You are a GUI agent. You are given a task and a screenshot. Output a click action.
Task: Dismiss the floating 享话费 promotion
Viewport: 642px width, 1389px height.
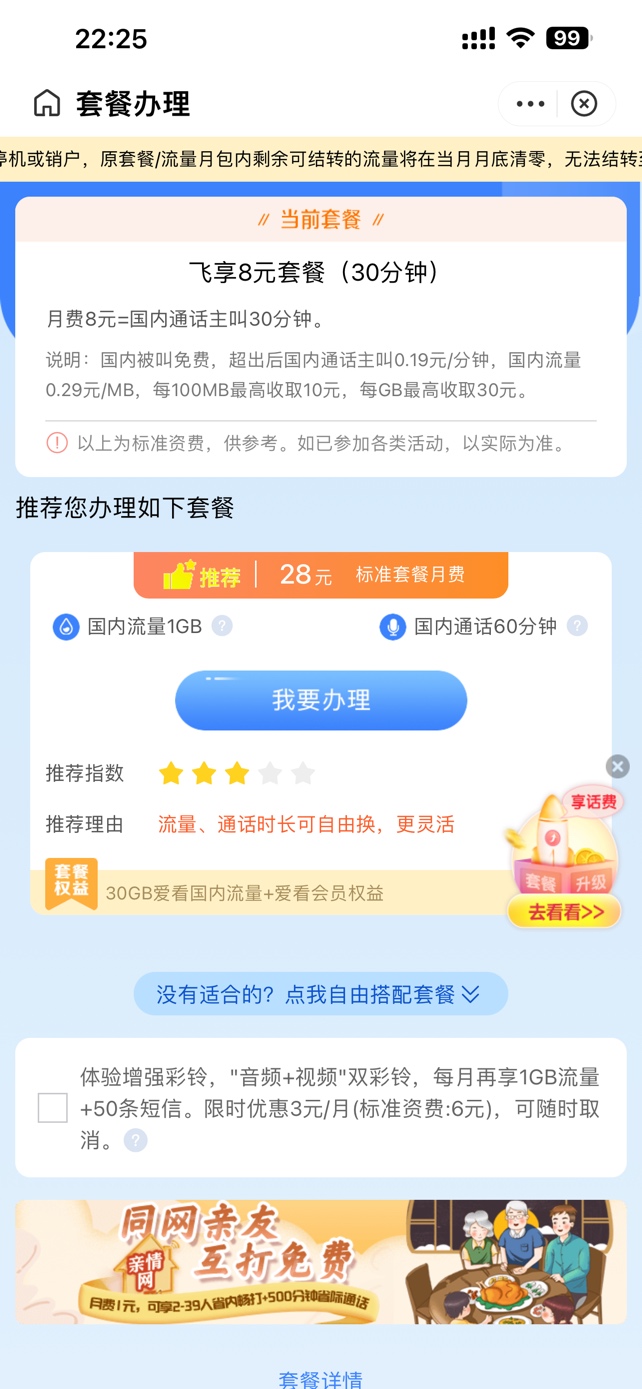[618, 766]
